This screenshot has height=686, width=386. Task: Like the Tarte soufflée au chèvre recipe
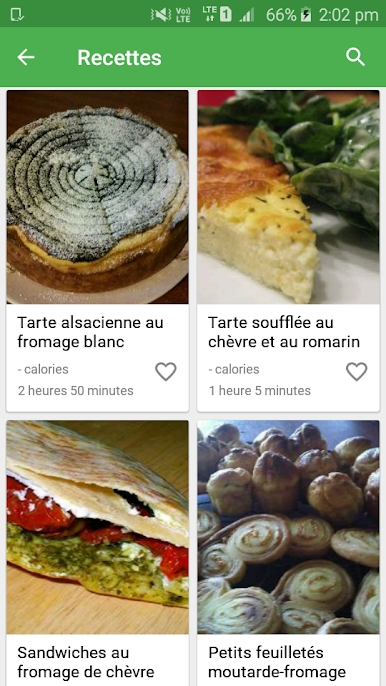click(357, 371)
